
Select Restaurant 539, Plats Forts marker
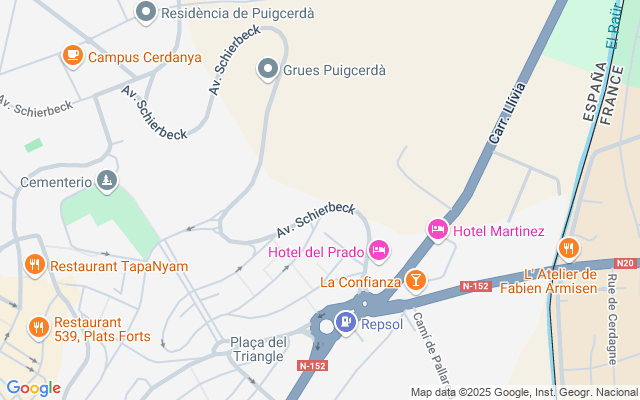click(x=39, y=327)
